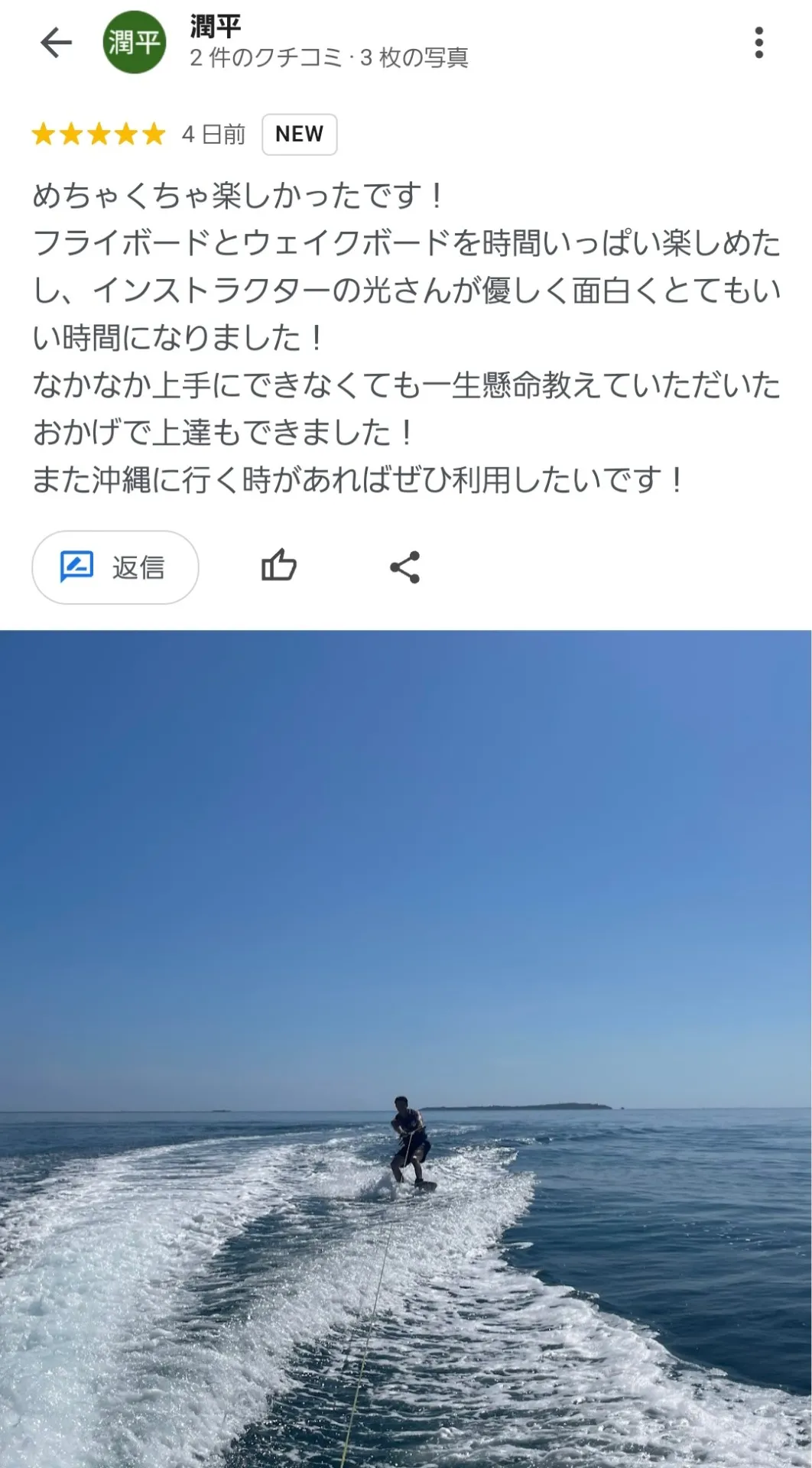Click the 4日前 timestamp
This screenshot has height=1468, width=812.
pyautogui.click(x=212, y=134)
